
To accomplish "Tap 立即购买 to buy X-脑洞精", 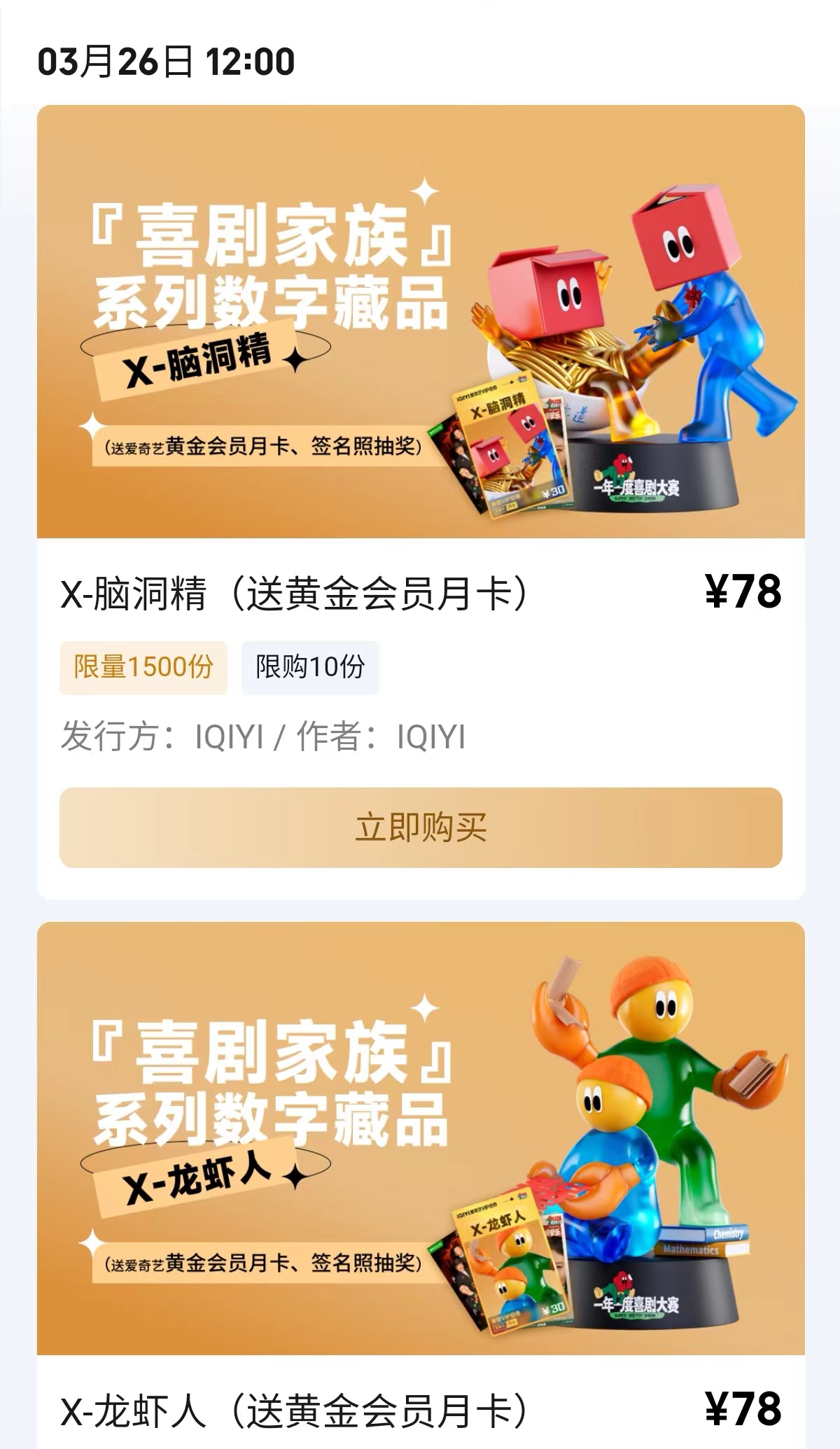I will pyautogui.click(x=420, y=827).
